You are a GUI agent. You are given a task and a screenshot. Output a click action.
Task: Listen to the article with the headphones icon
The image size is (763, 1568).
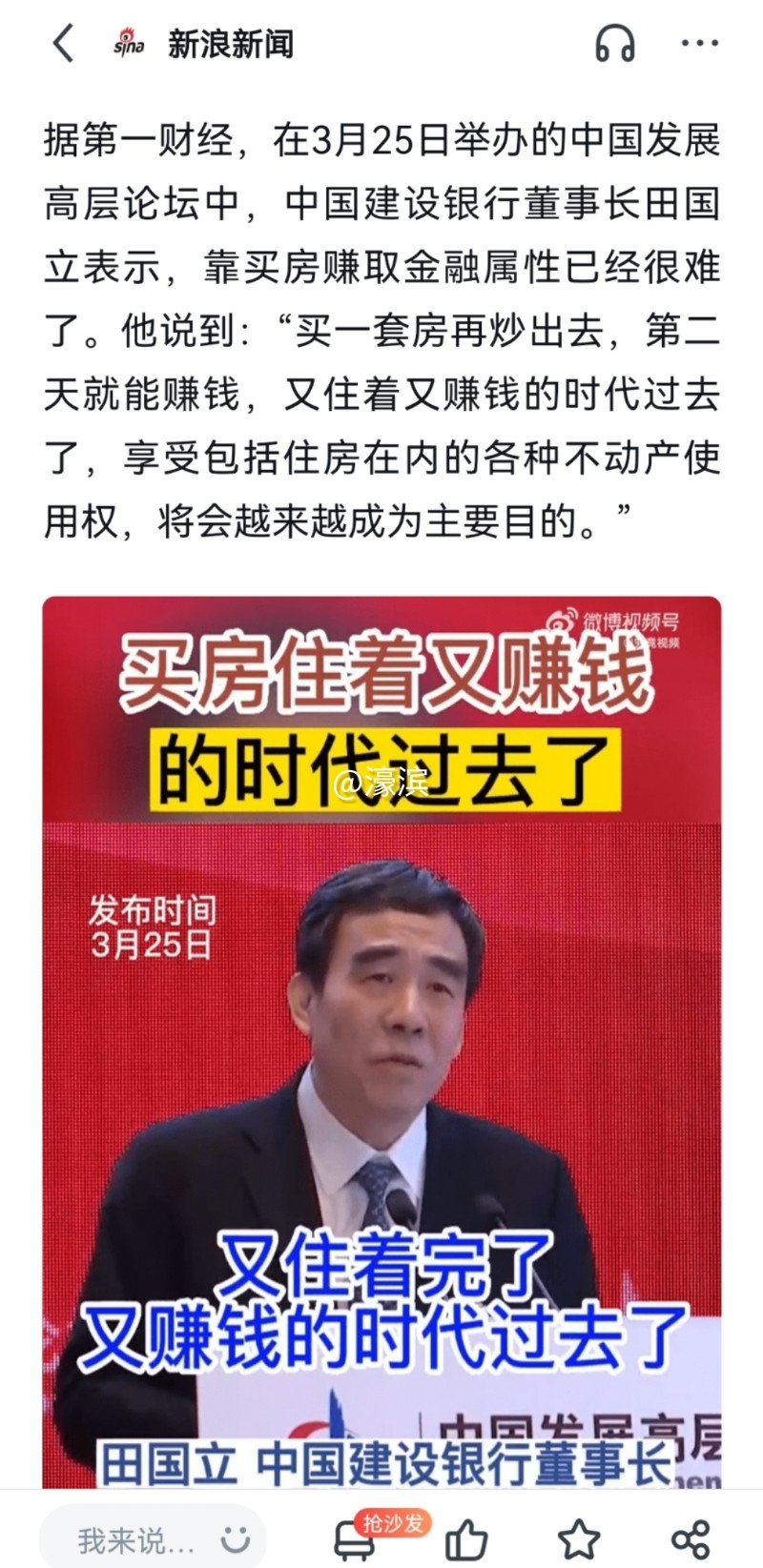[615, 44]
